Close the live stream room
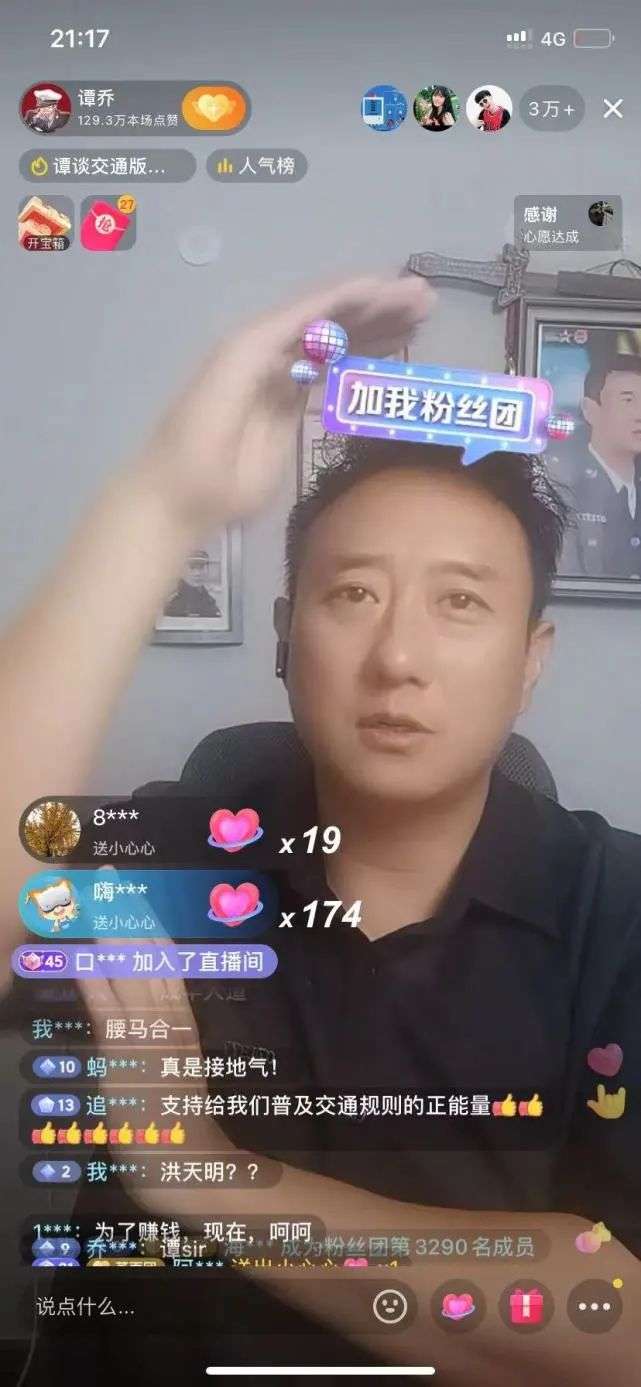Image resolution: width=641 pixels, height=1387 pixels. point(613,109)
